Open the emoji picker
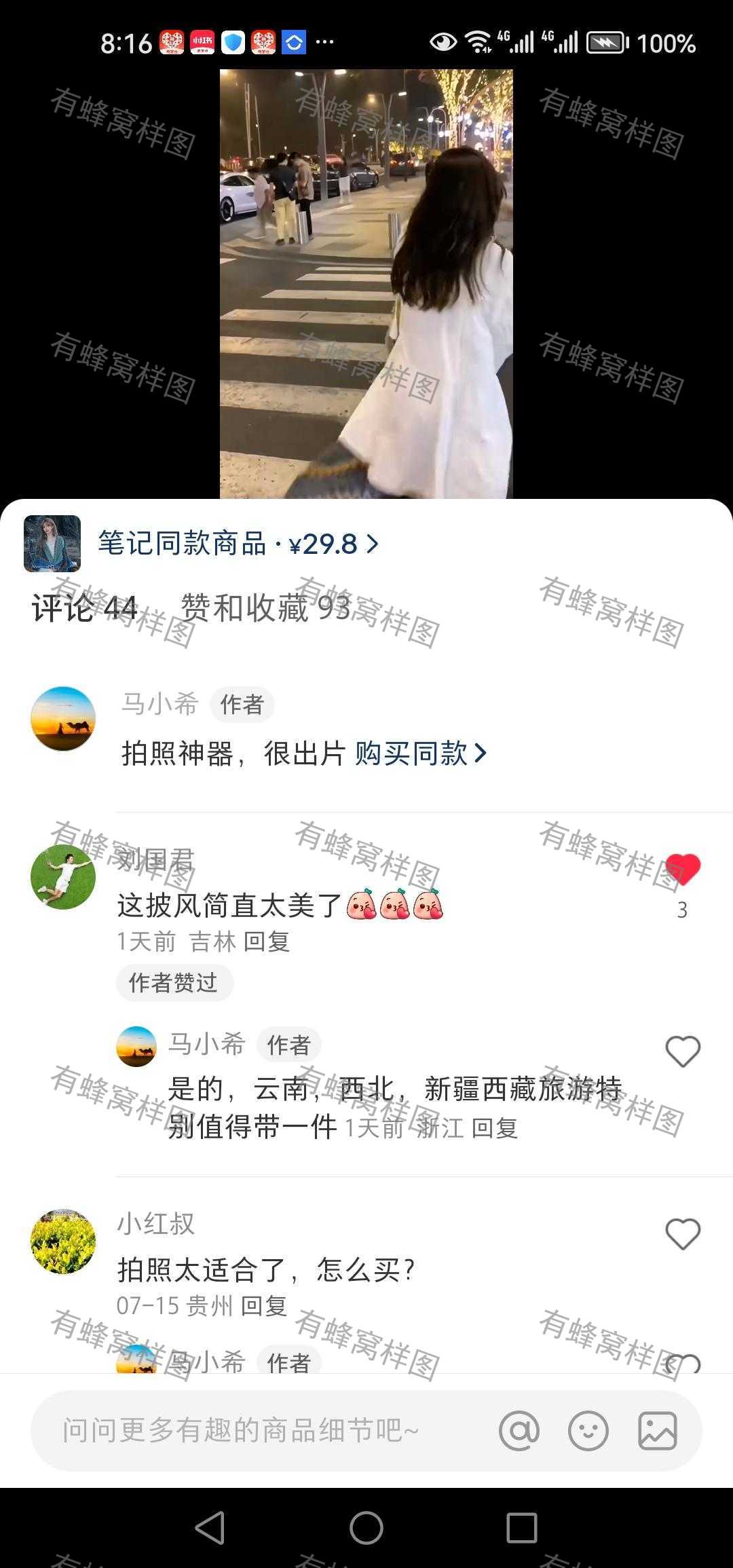The width and height of the screenshot is (733, 1568). [588, 1431]
